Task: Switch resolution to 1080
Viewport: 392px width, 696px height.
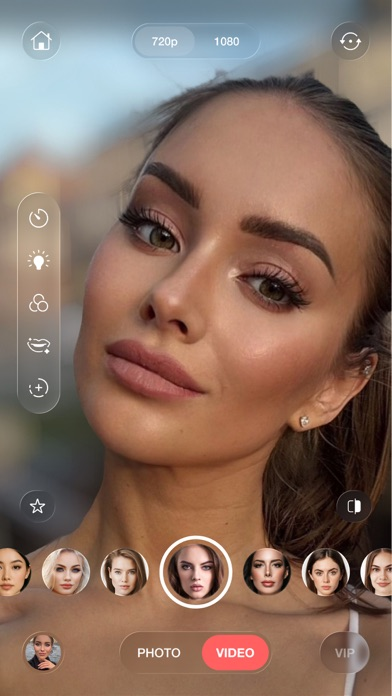Action: [226, 41]
